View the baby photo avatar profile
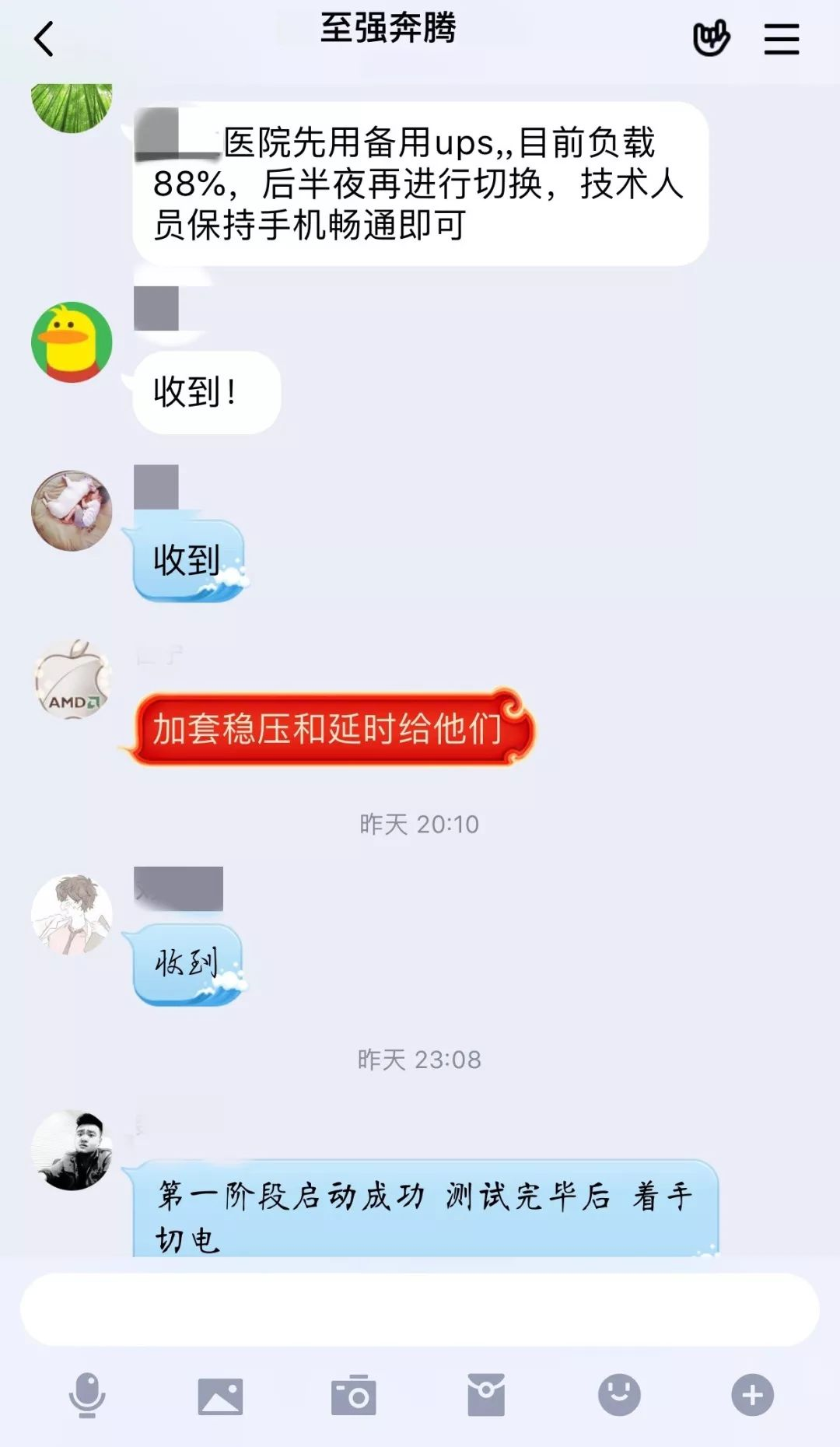840x1447 pixels. (72, 510)
